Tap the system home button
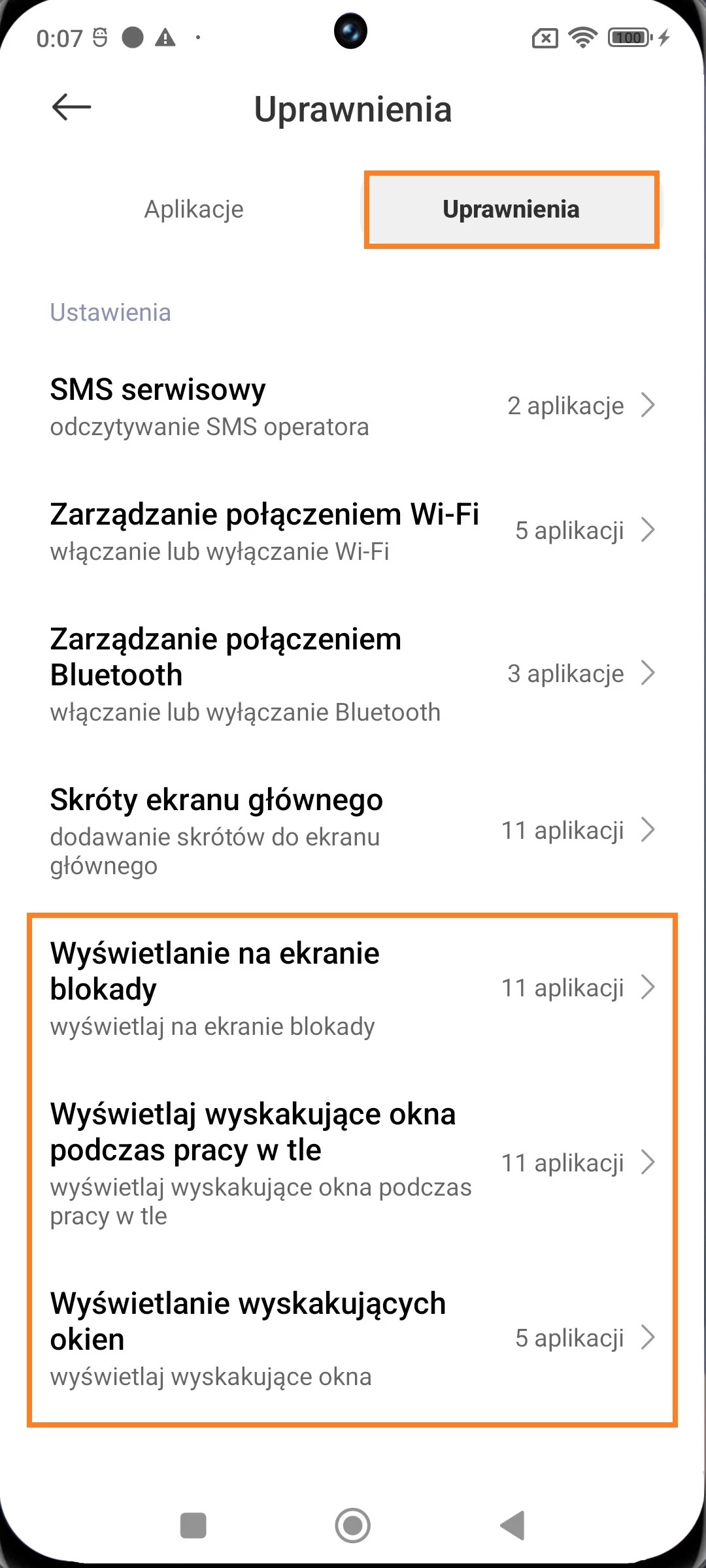This screenshot has height=1568, width=706. [x=353, y=1526]
